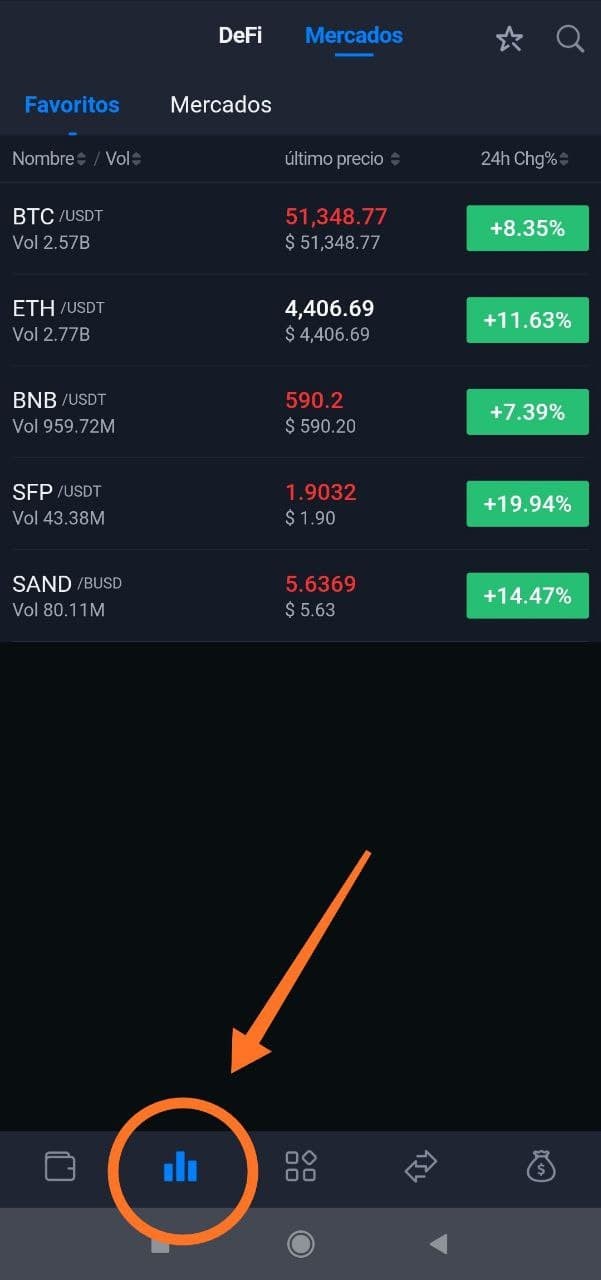Switch to the Favoritos sub-tab

[72, 105]
